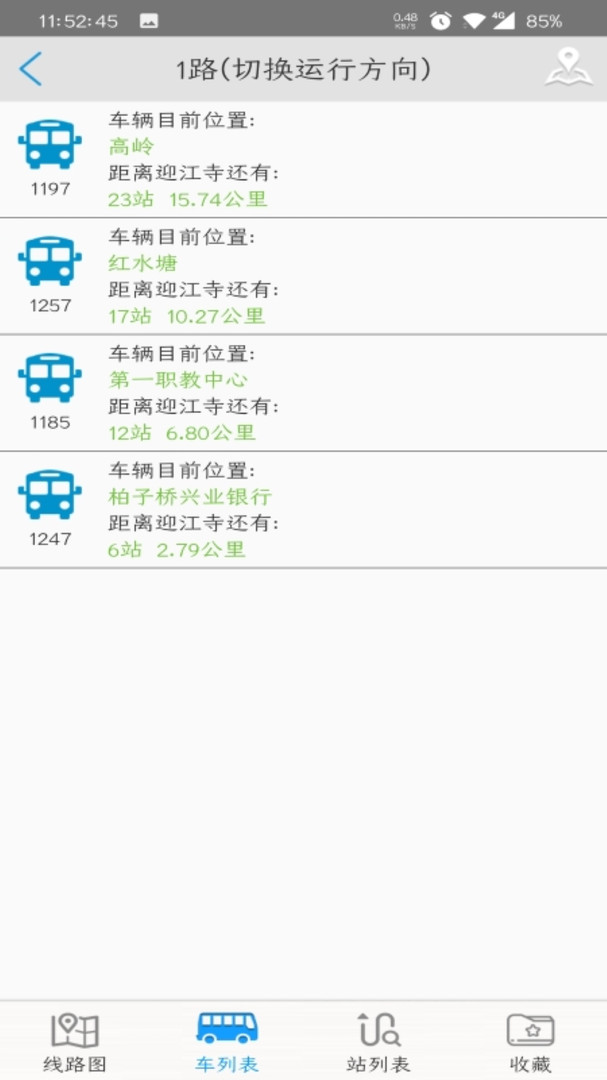Open bus 1257 located at 红水塘

point(303,277)
